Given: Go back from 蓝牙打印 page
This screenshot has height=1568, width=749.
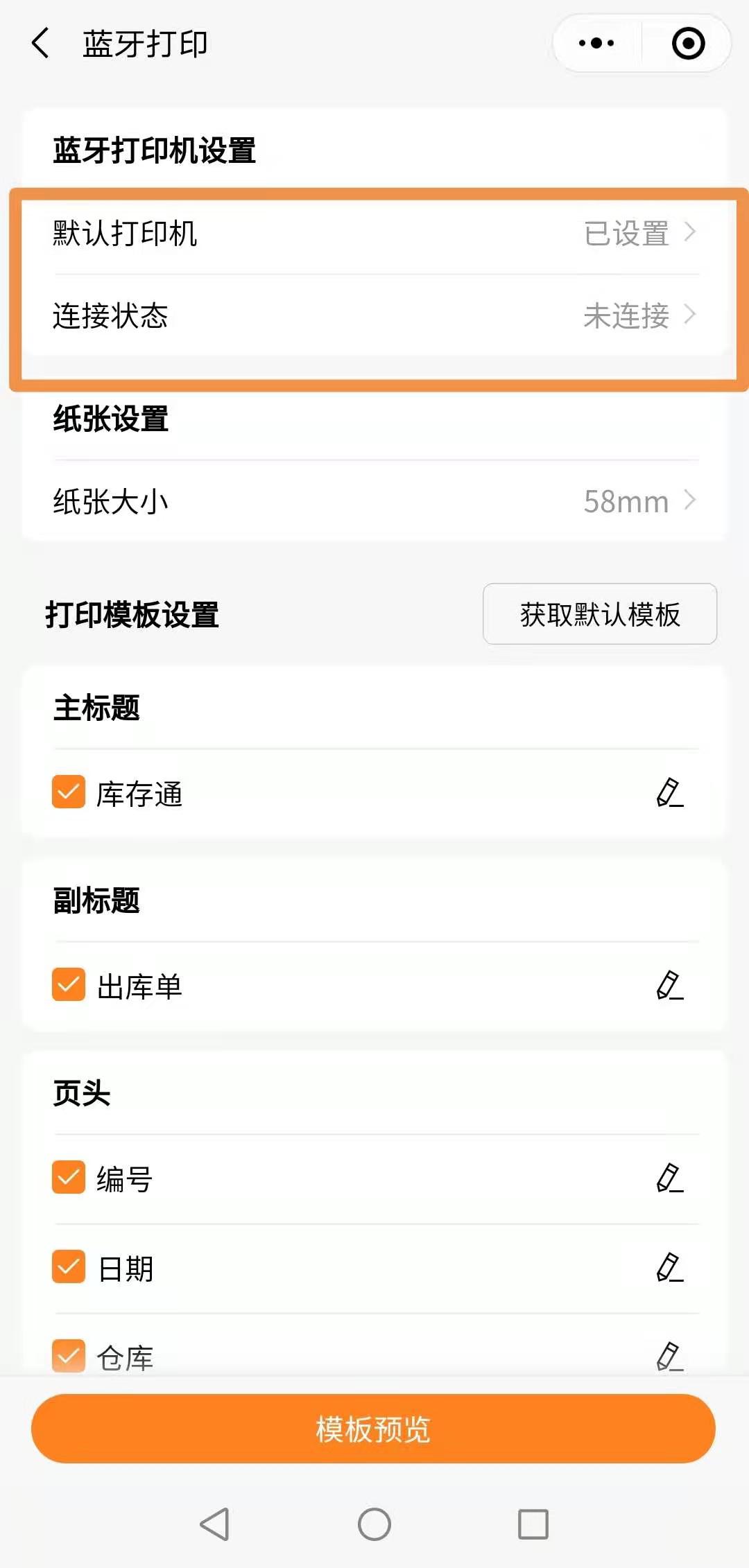Looking at the screenshot, I should 41,44.
